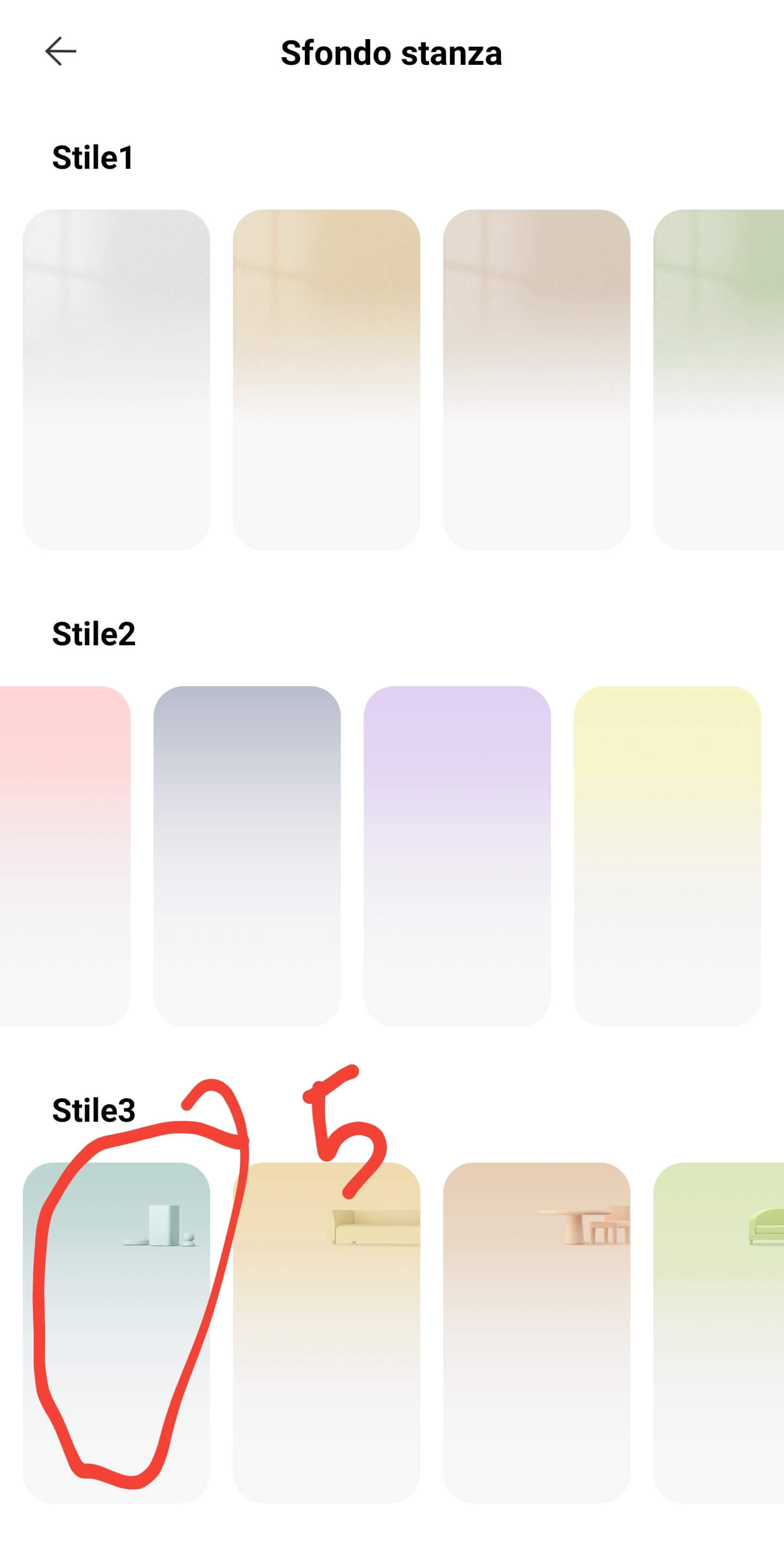Go back from Sfondo stanza
This screenshot has height=1565, width=784.
tap(61, 51)
